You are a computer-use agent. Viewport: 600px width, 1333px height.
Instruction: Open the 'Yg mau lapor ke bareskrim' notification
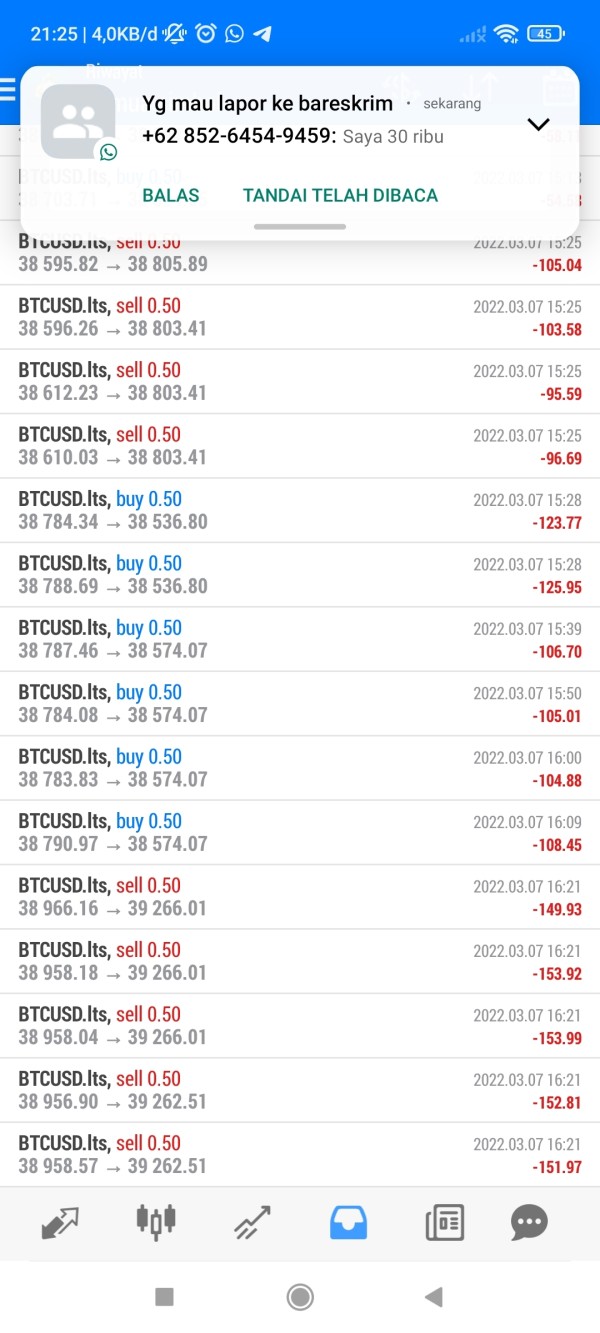tap(300, 121)
